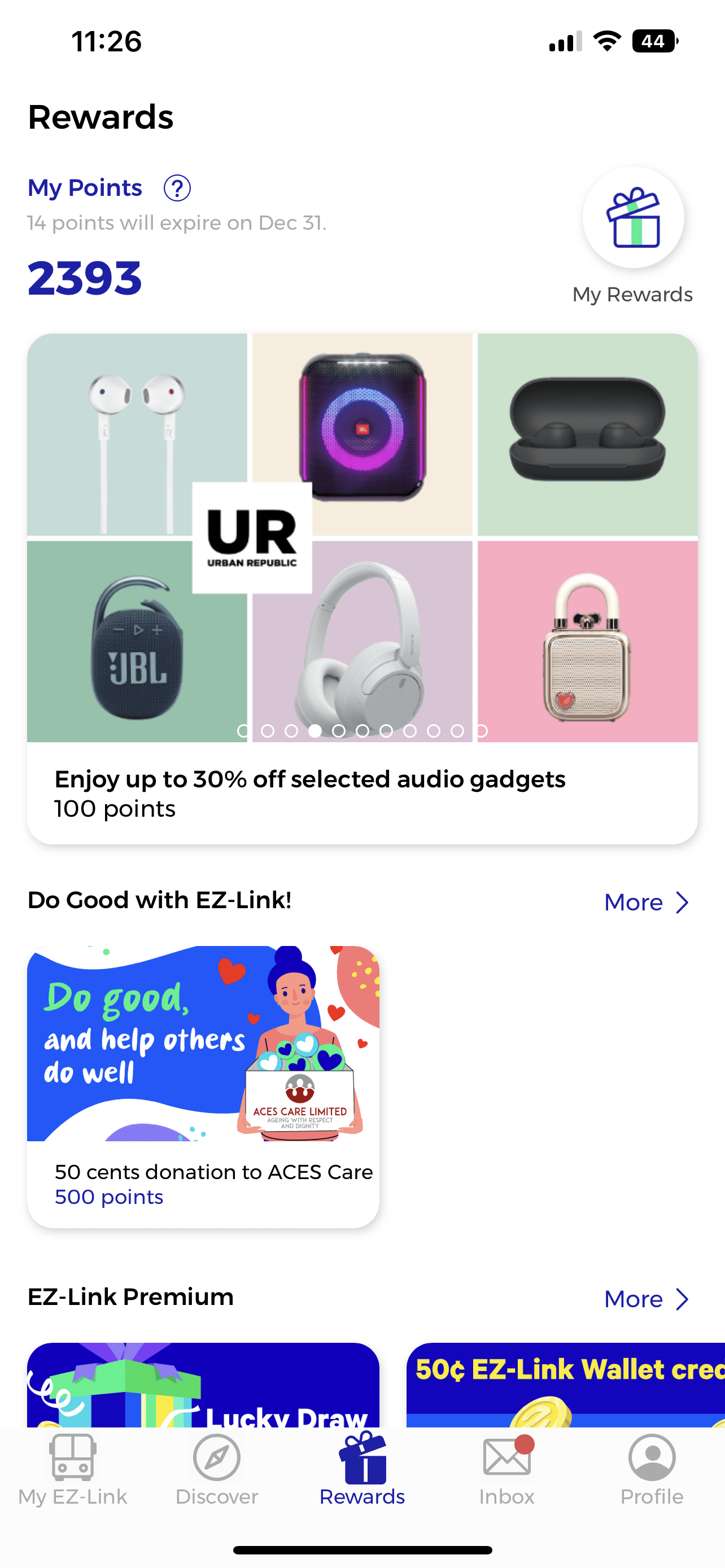Open My Rewards gift button
Screen dimensions: 725x1568
633,218
